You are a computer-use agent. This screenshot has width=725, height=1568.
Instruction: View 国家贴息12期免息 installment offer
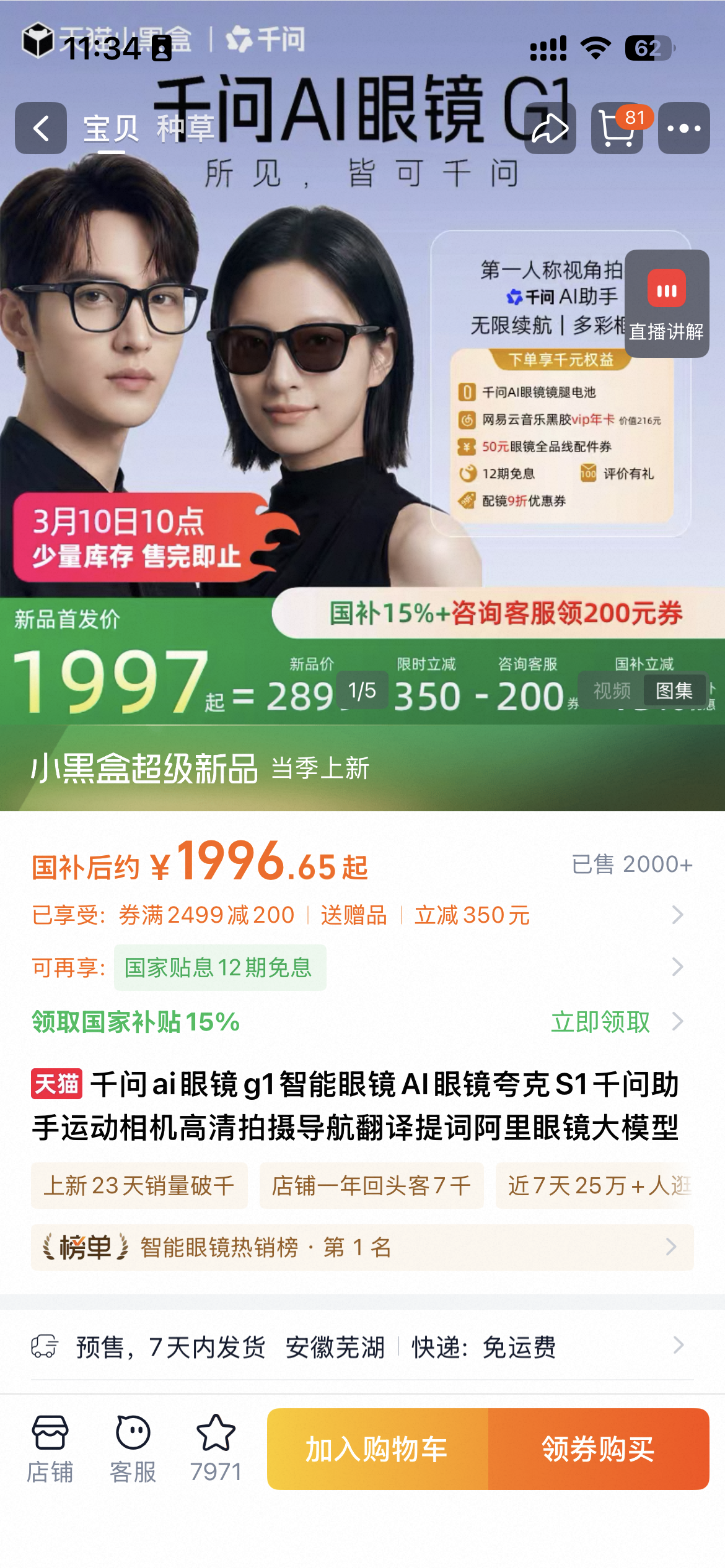coord(220,967)
